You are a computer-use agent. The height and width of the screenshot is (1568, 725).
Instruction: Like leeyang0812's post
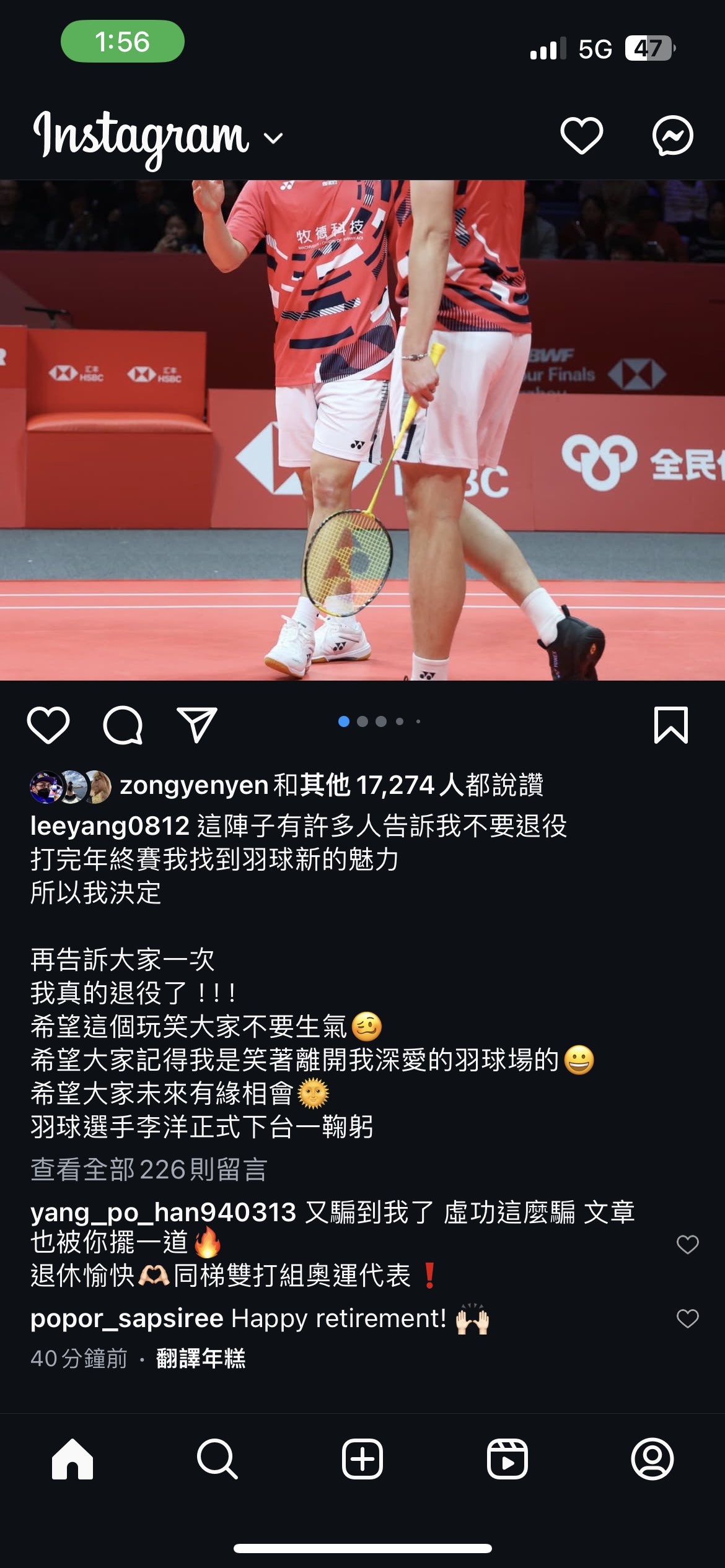[48, 725]
